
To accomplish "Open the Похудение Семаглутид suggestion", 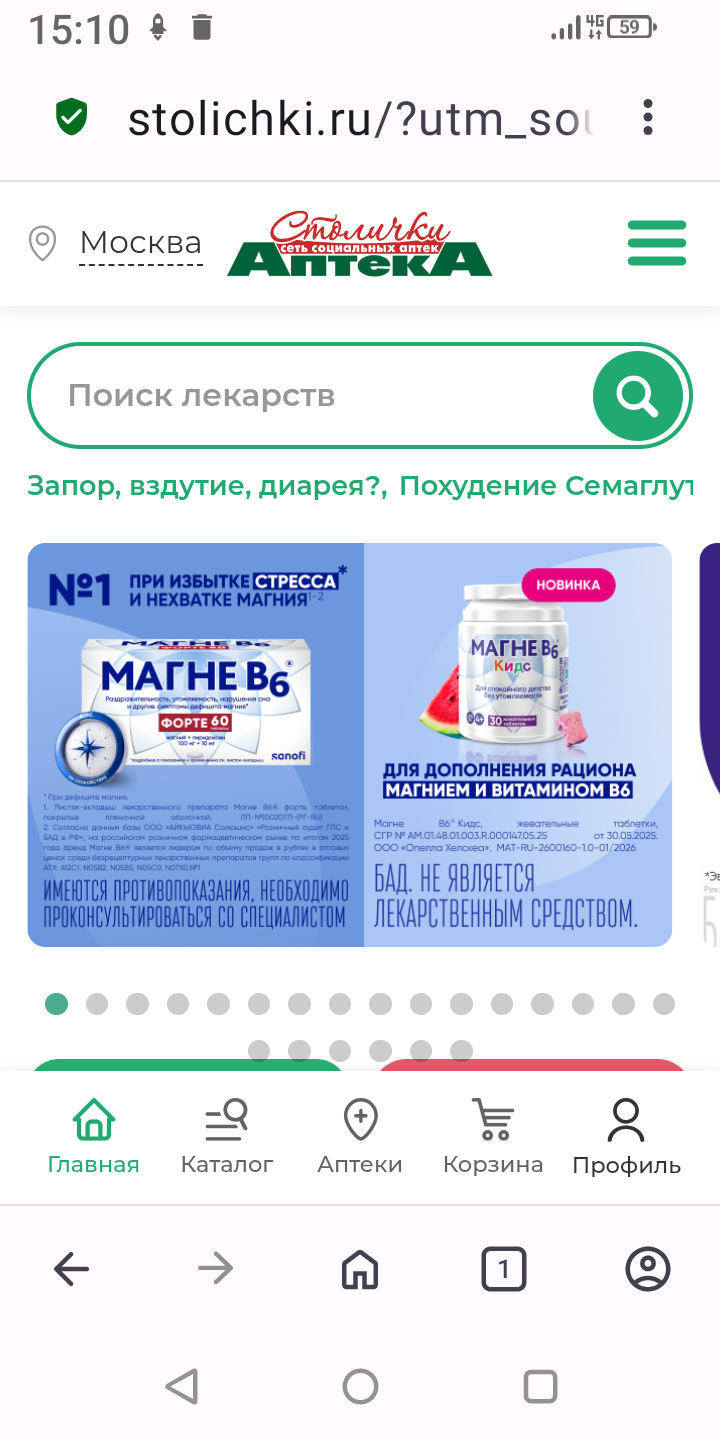I will 546,486.
